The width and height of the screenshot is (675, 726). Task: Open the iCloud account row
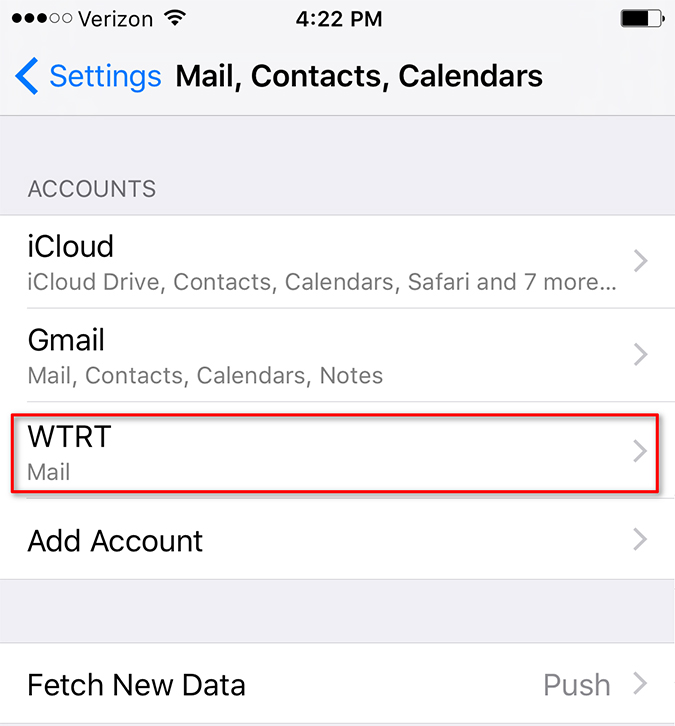337,262
